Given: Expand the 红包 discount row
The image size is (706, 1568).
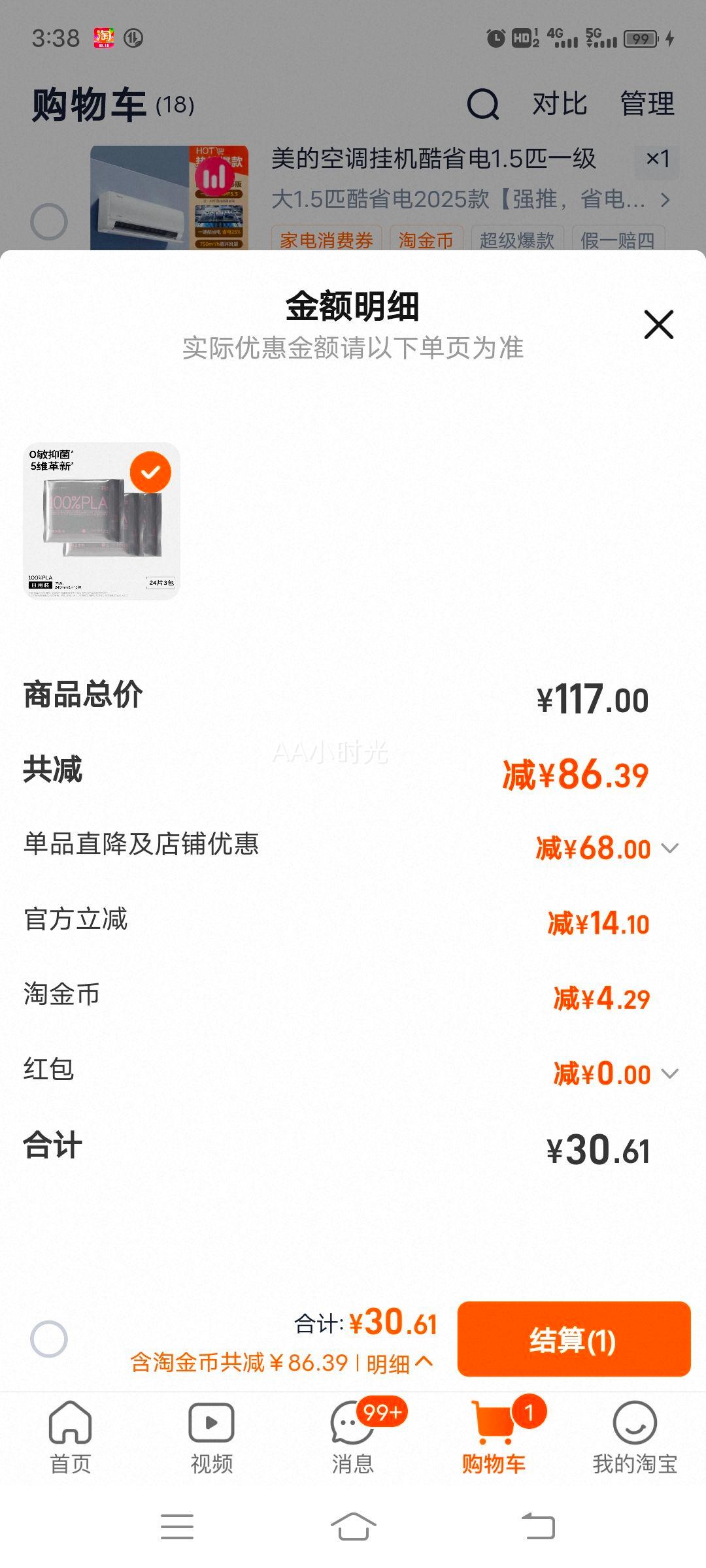Looking at the screenshot, I should pyautogui.click(x=670, y=1073).
